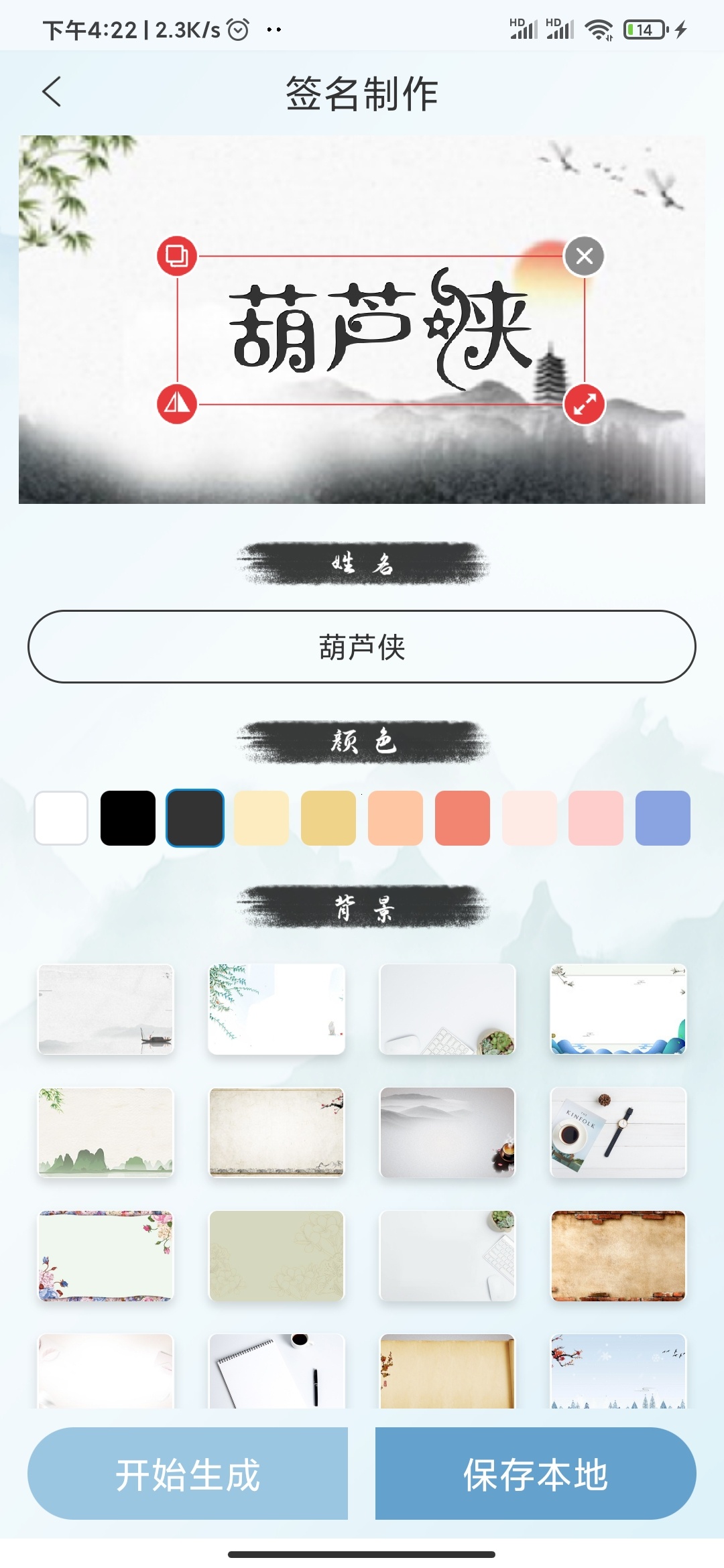Select the gold color swatch
Screen dimensions: 724x1568
328,818
